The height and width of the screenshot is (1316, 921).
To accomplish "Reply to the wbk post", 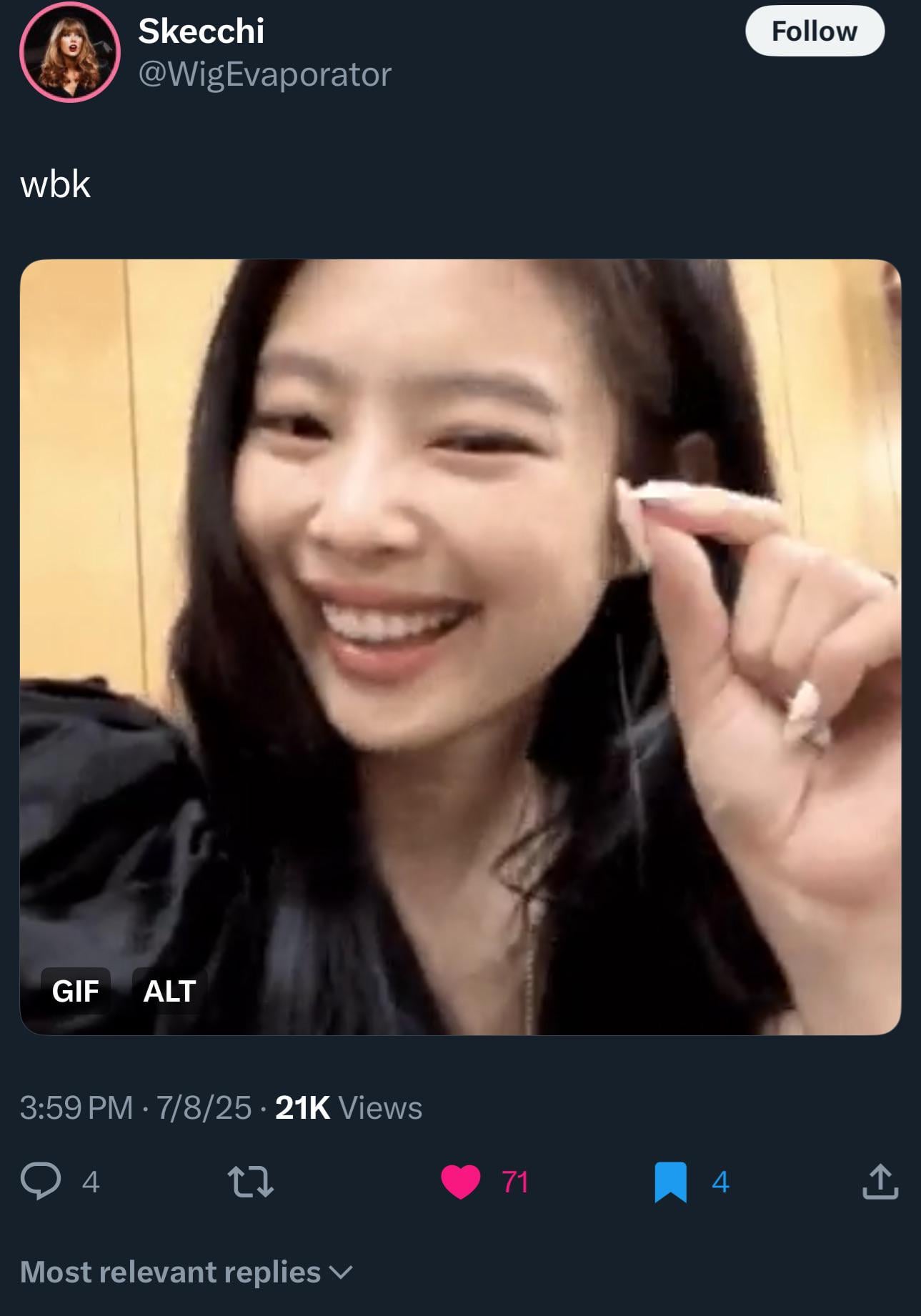I will [x=41, y=1181].
